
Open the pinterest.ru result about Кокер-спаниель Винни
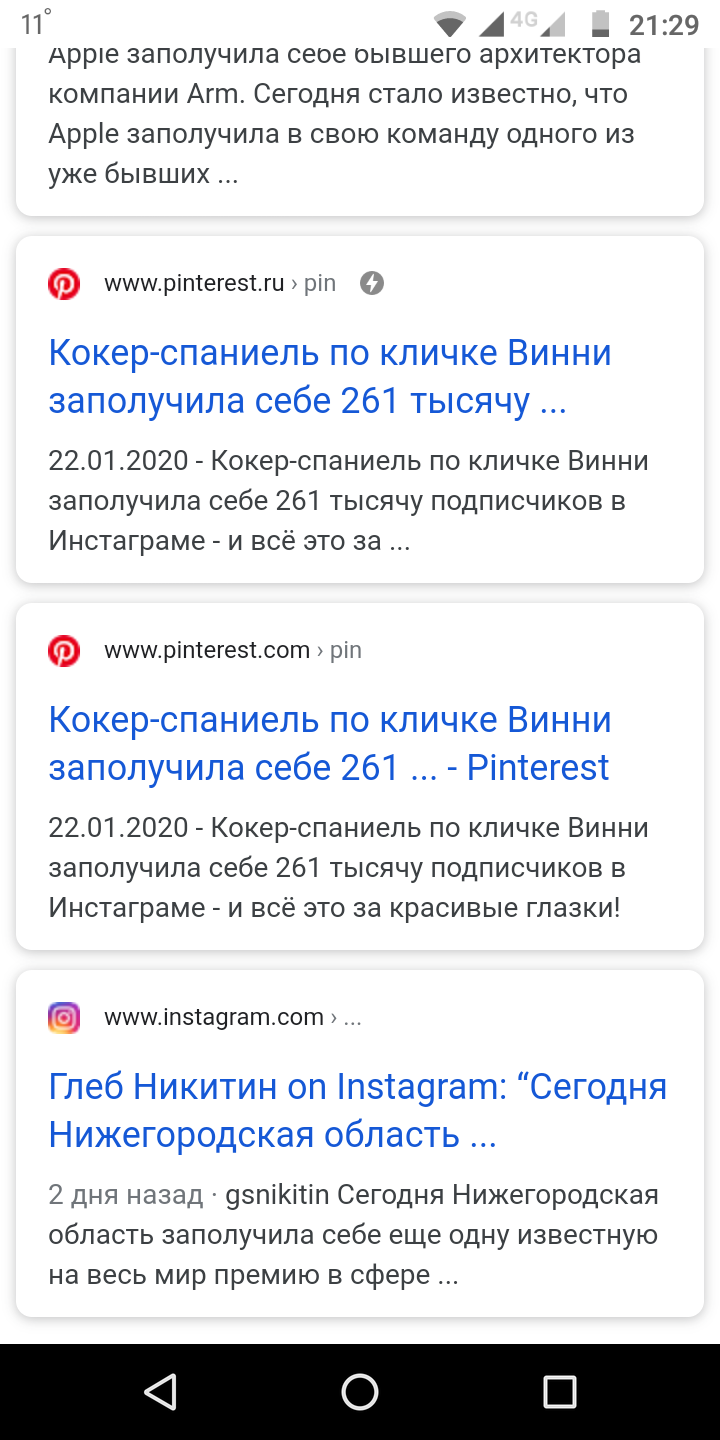tap(330, 377)
